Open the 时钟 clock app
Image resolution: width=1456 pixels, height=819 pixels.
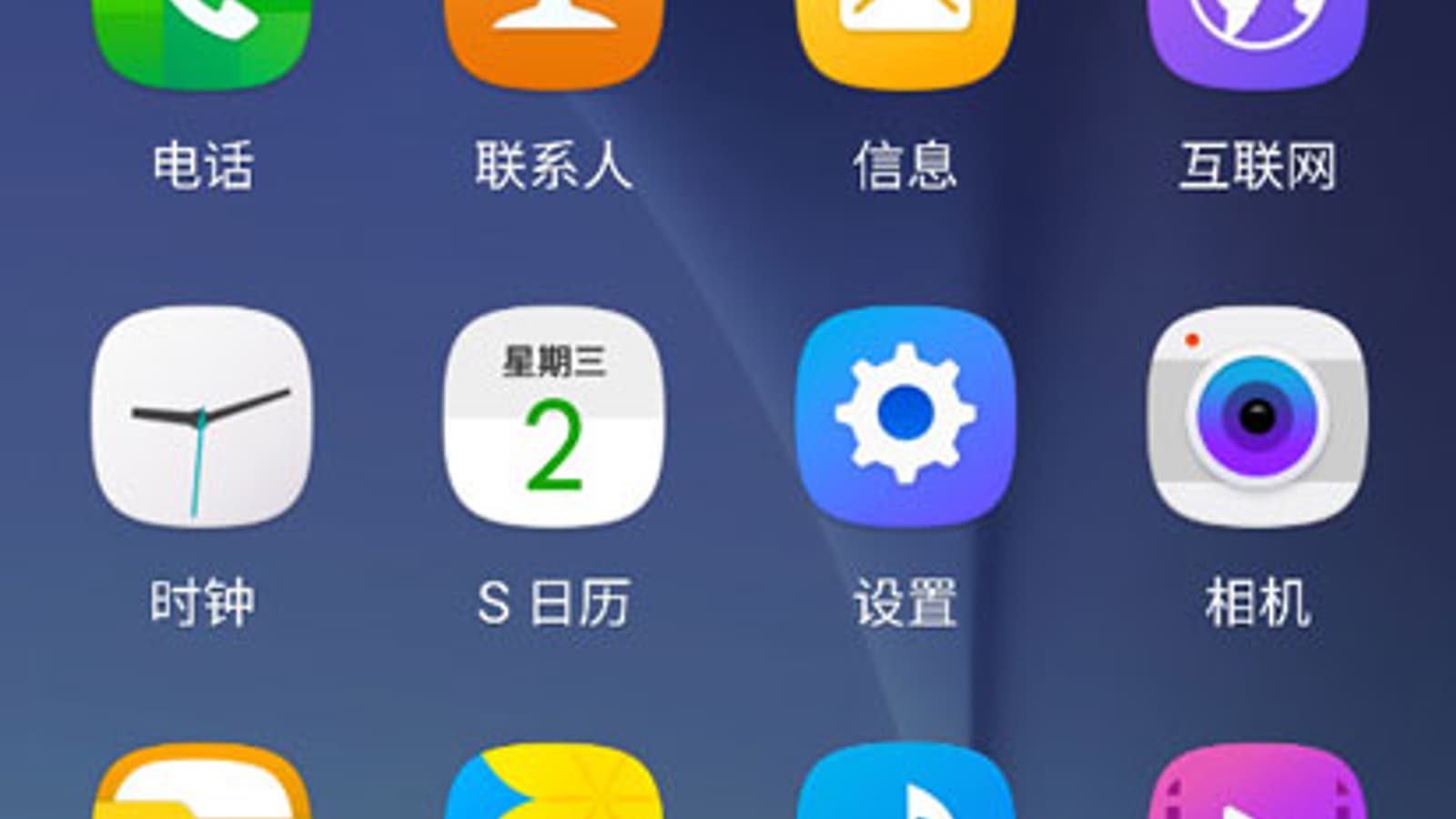(x=202, y=417)
